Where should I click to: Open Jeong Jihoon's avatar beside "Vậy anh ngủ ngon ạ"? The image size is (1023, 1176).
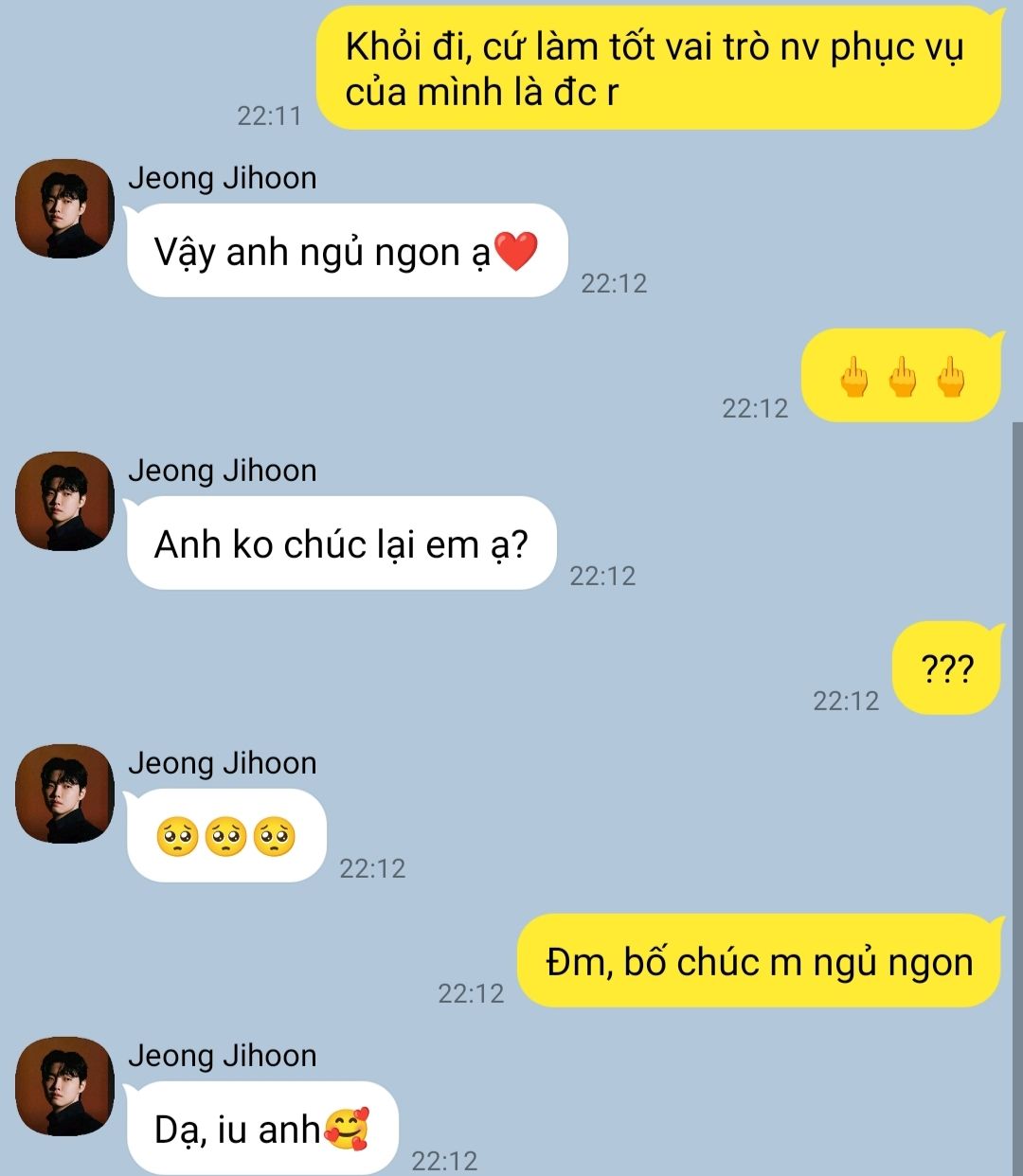(64, 208)
